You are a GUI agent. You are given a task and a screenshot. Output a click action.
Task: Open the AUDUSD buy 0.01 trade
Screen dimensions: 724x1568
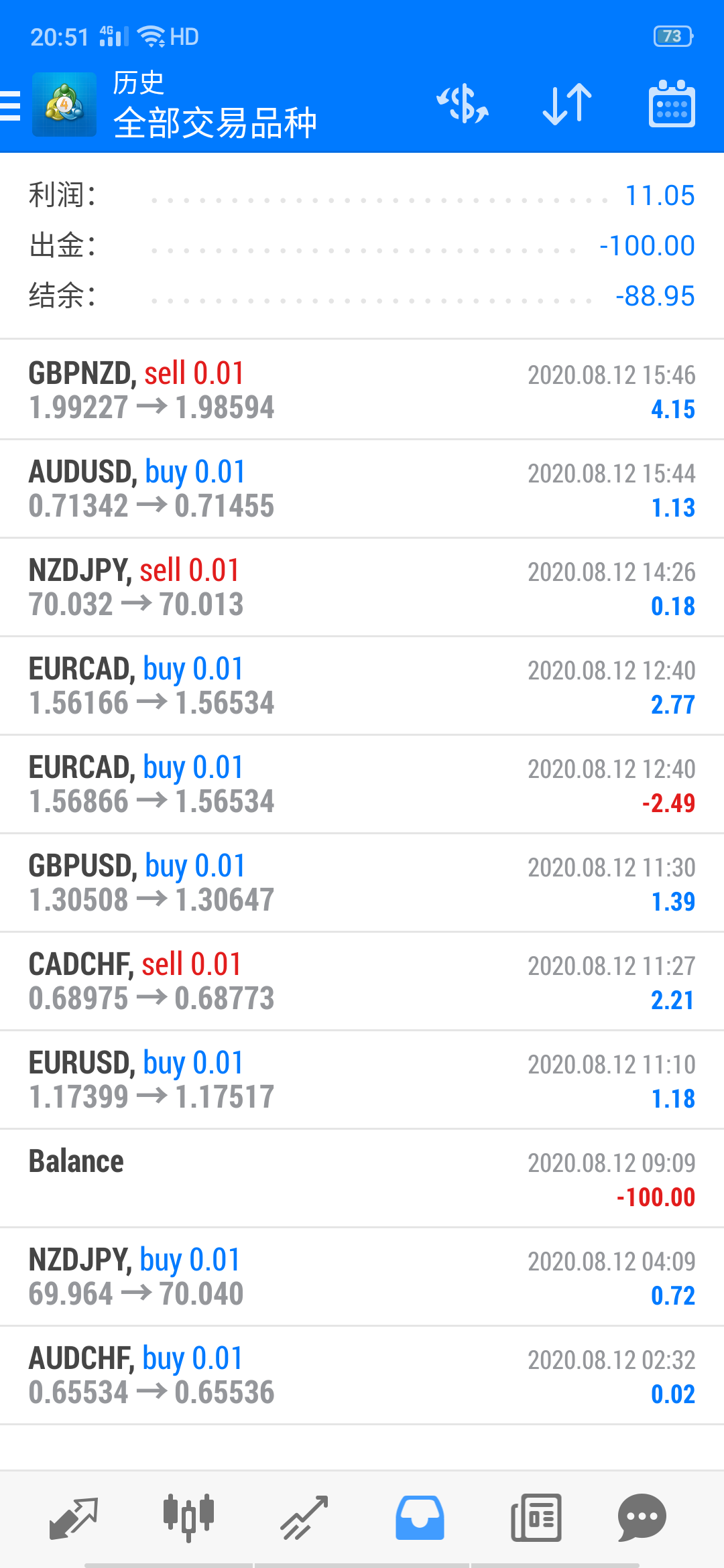[362, 488]
